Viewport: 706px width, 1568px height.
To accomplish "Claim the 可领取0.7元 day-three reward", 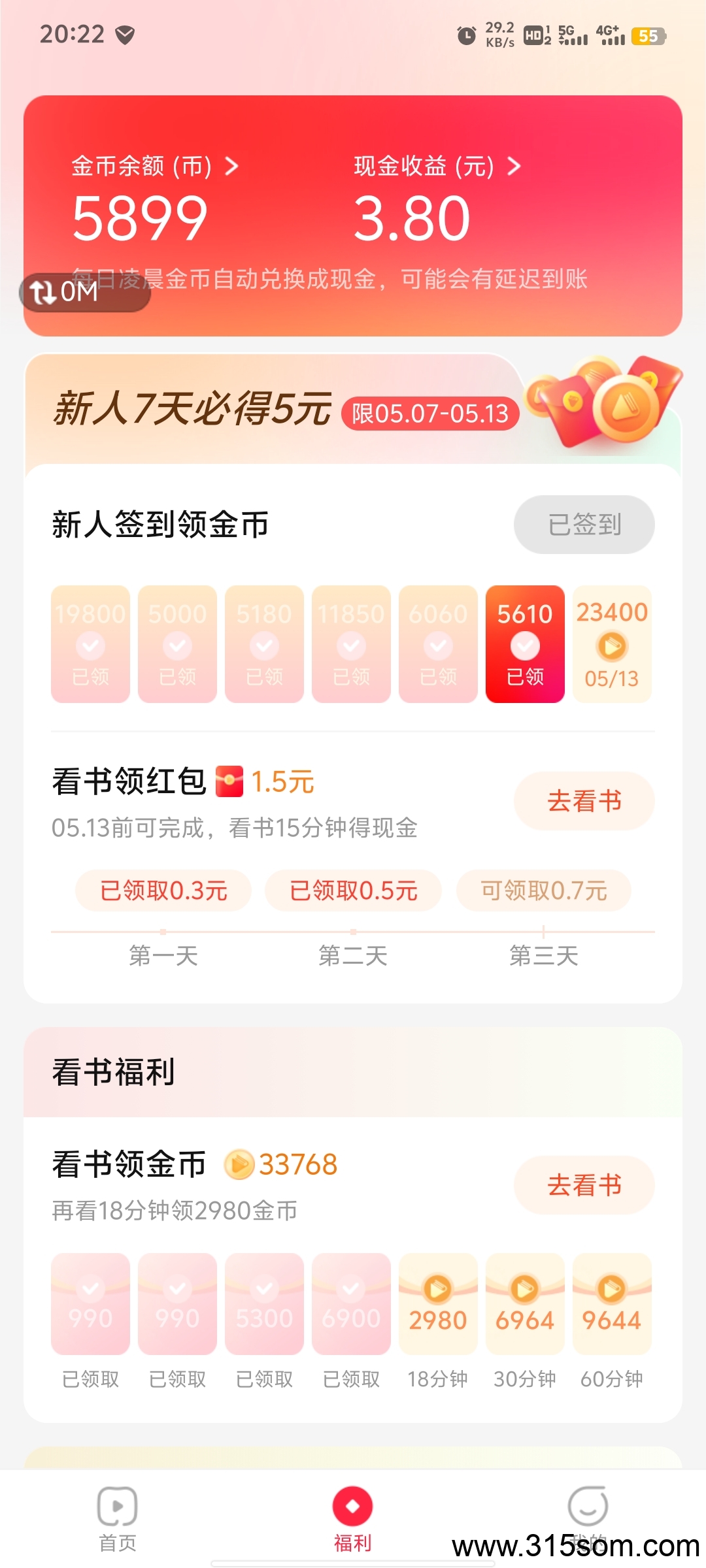I will [x=544, y=890].
